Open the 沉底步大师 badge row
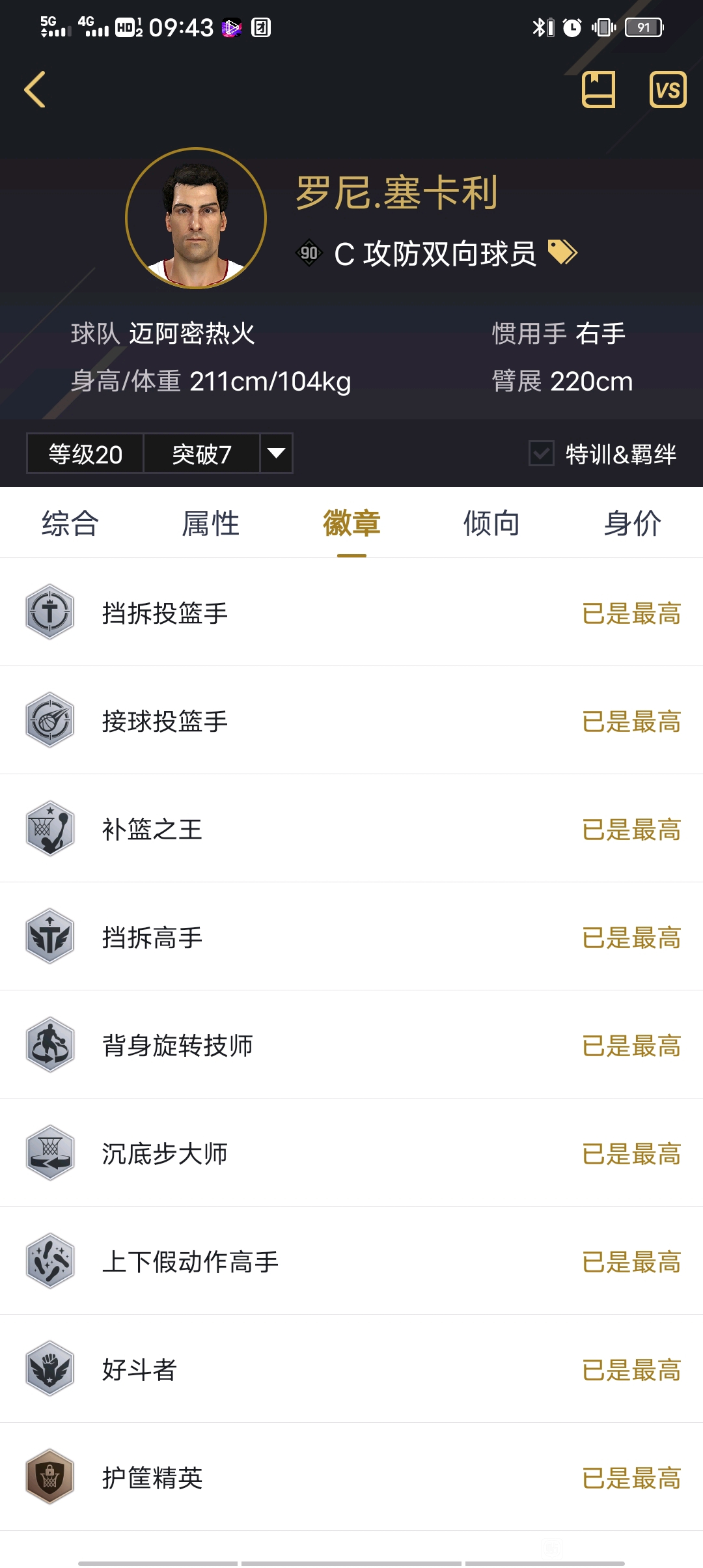The height and width of the screenshot is (1568, 703). [x=351, y=1153]
